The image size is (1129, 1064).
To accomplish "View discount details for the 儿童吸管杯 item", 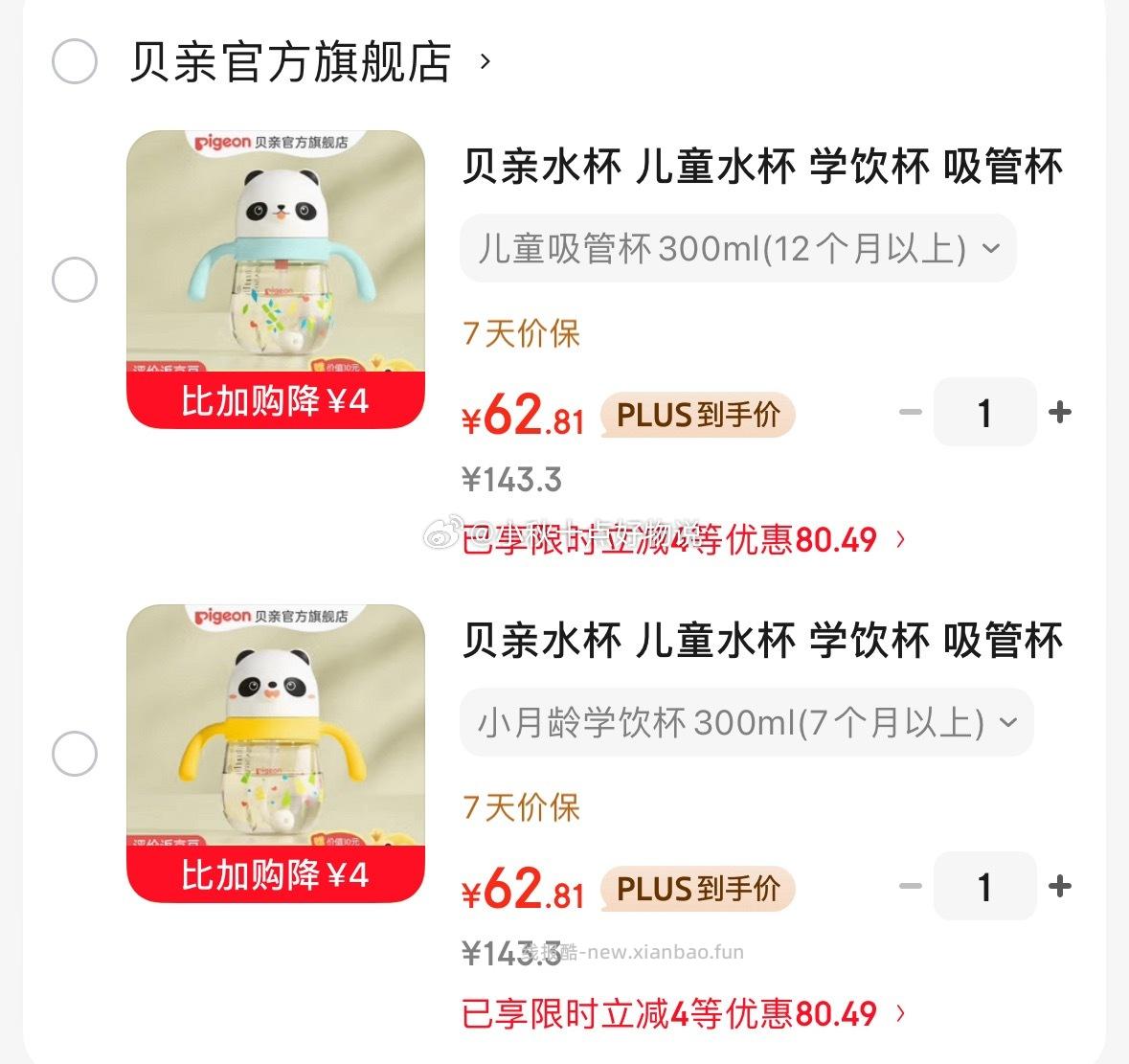I will point(683,540).
